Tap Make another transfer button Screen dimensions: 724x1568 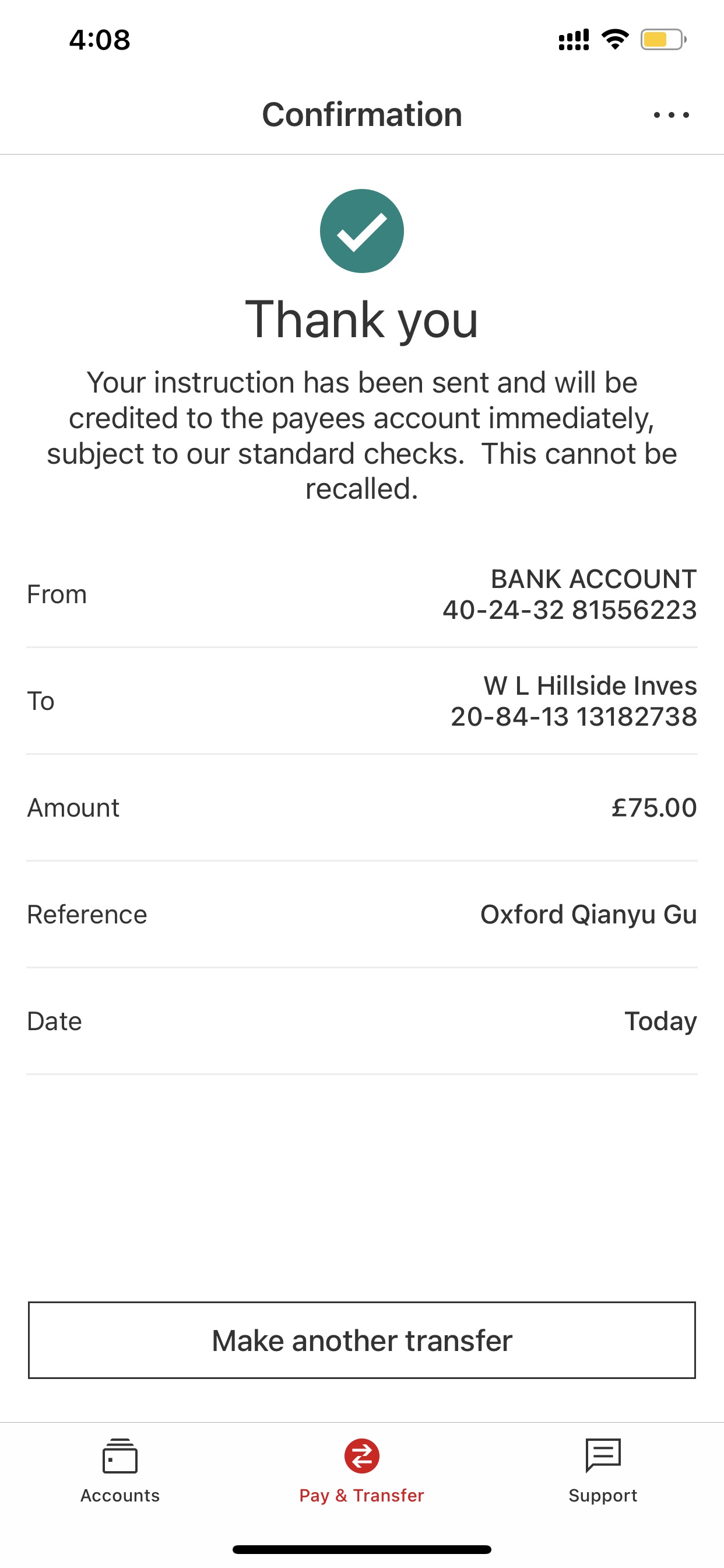[362, 1340]
